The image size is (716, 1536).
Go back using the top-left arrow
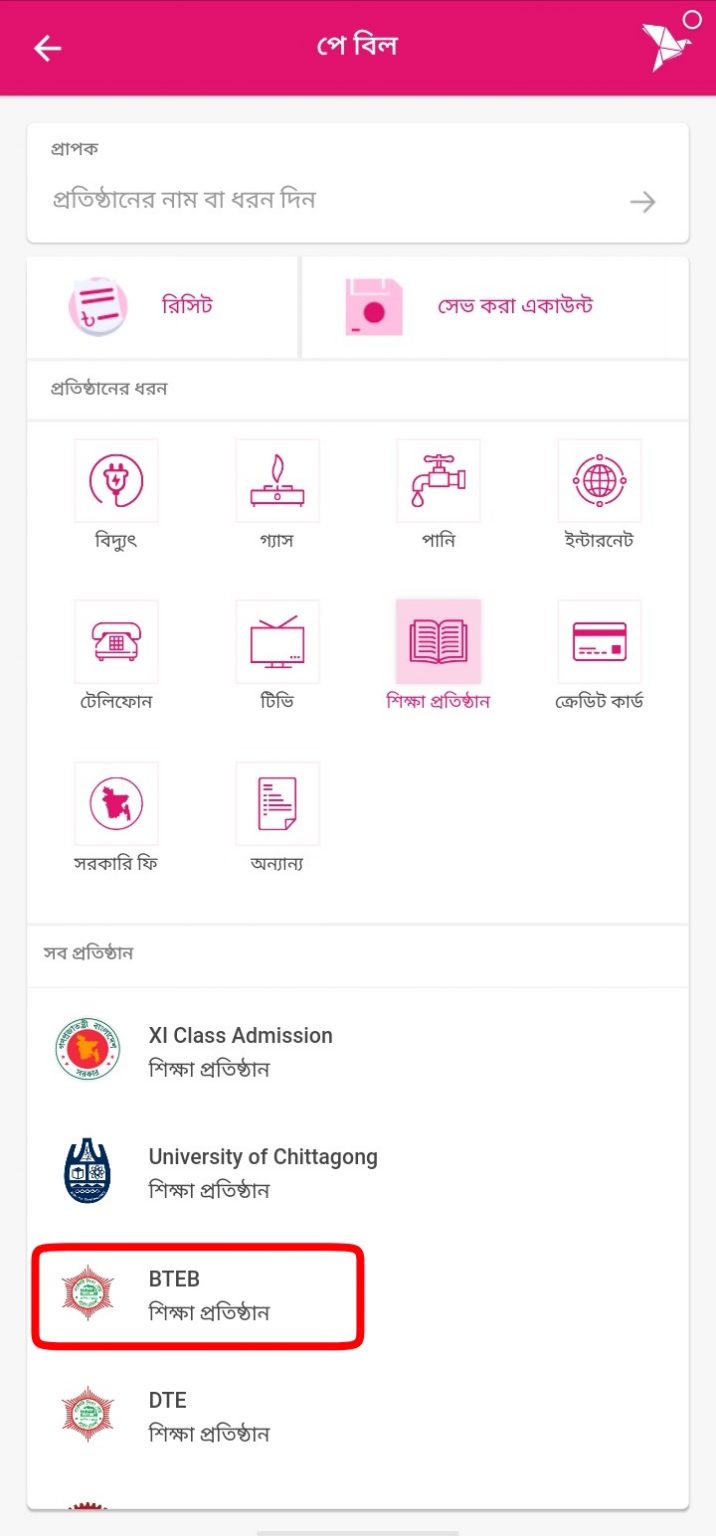coord(47,48)
